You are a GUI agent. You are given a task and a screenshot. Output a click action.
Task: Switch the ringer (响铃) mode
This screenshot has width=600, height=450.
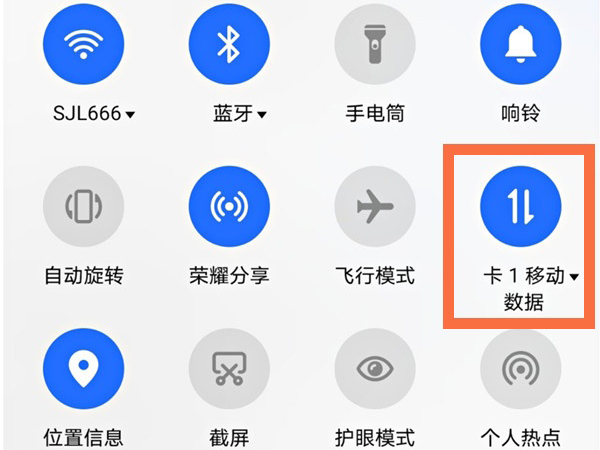point(520,42)
